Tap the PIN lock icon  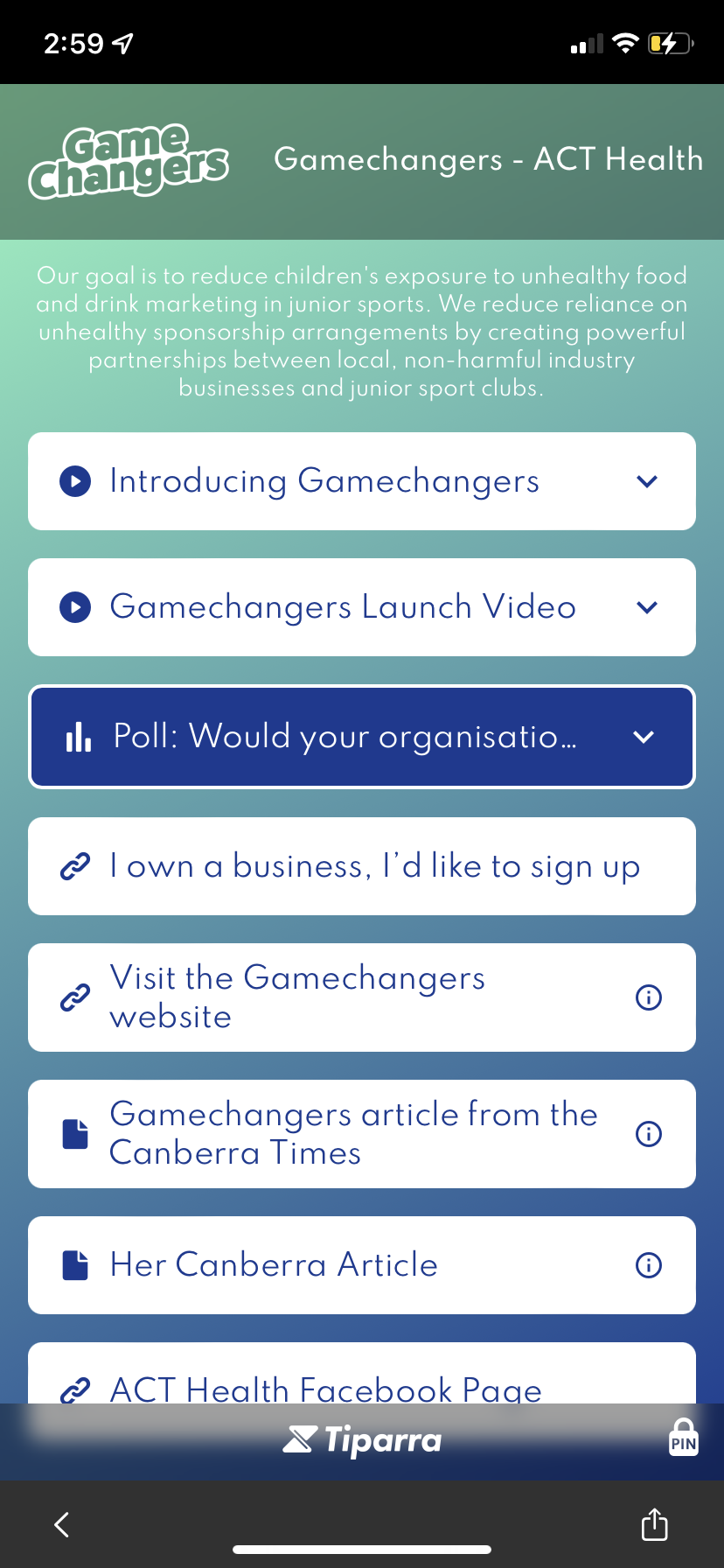pos(683,1438)
